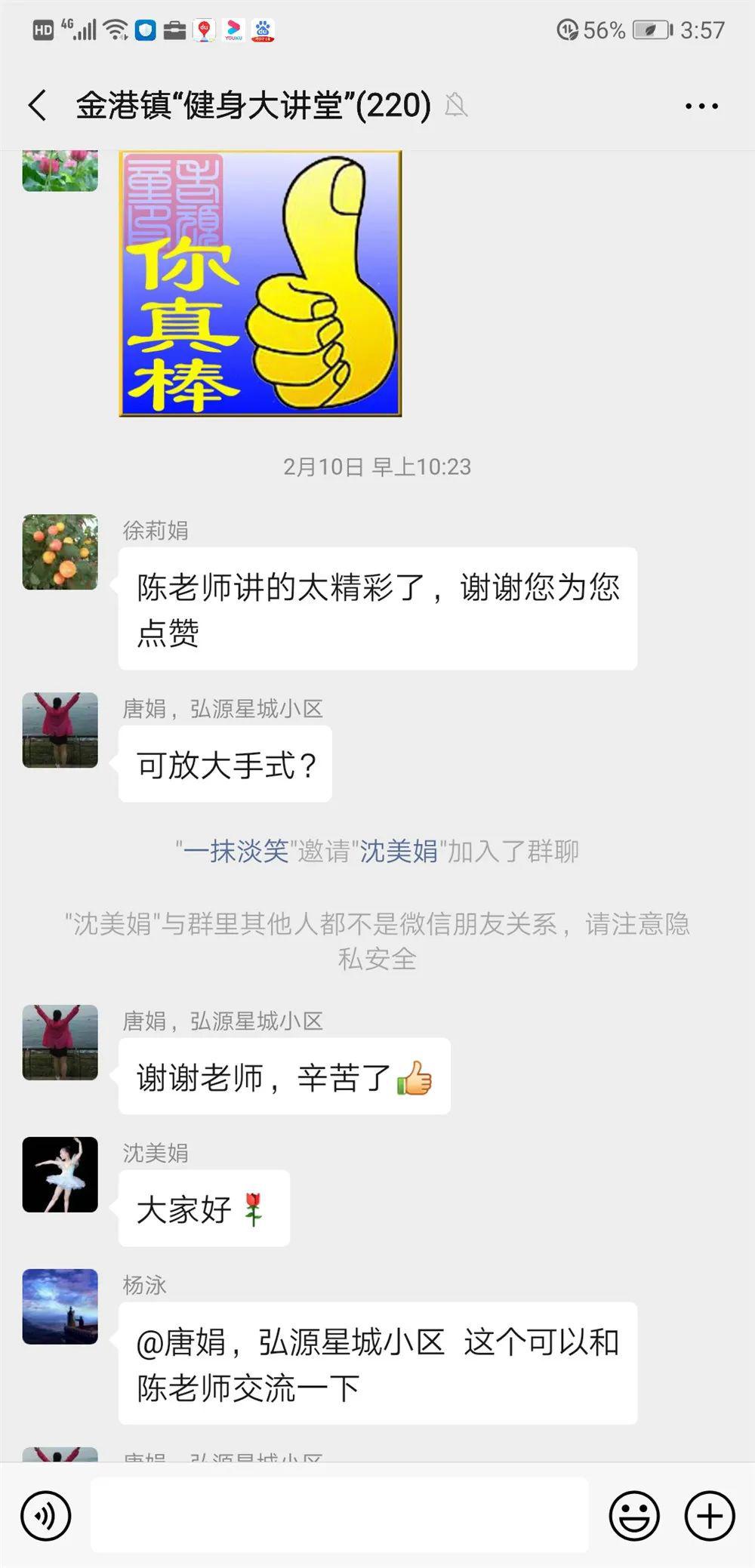Open the three-dot chat info menu

click(x=701, y=106)
